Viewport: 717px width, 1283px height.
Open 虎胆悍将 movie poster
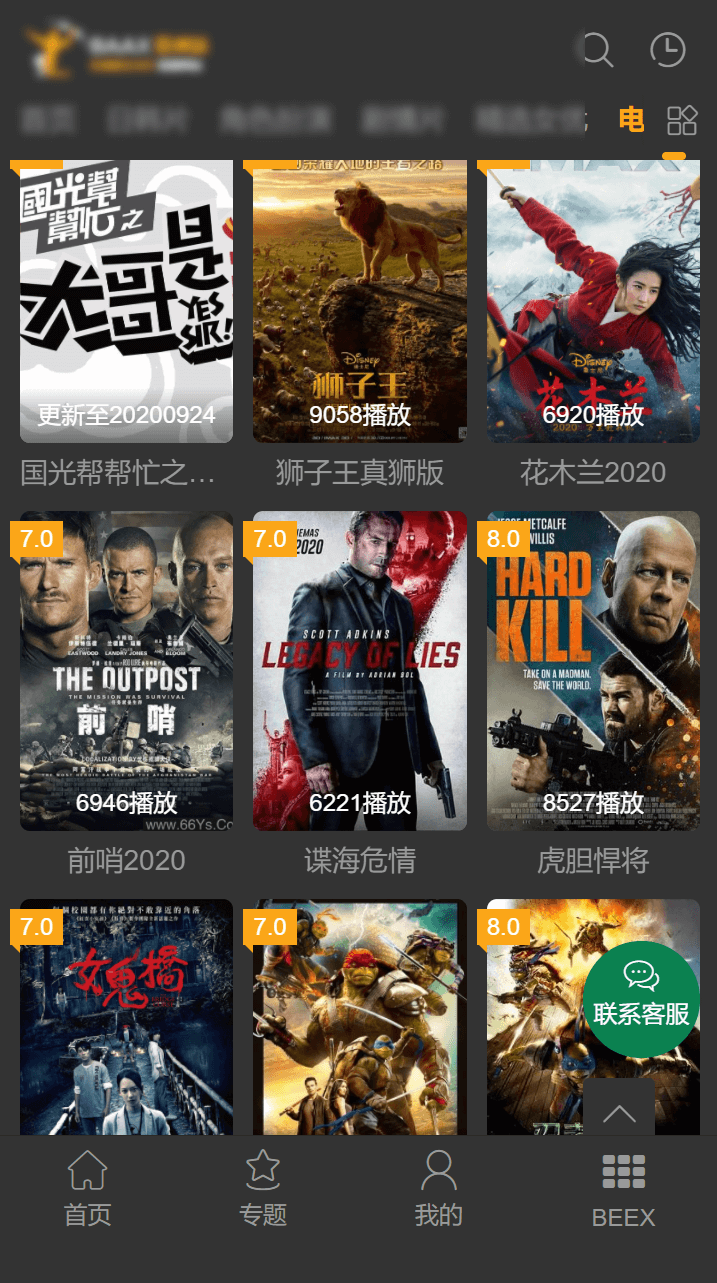coord(593,671)
